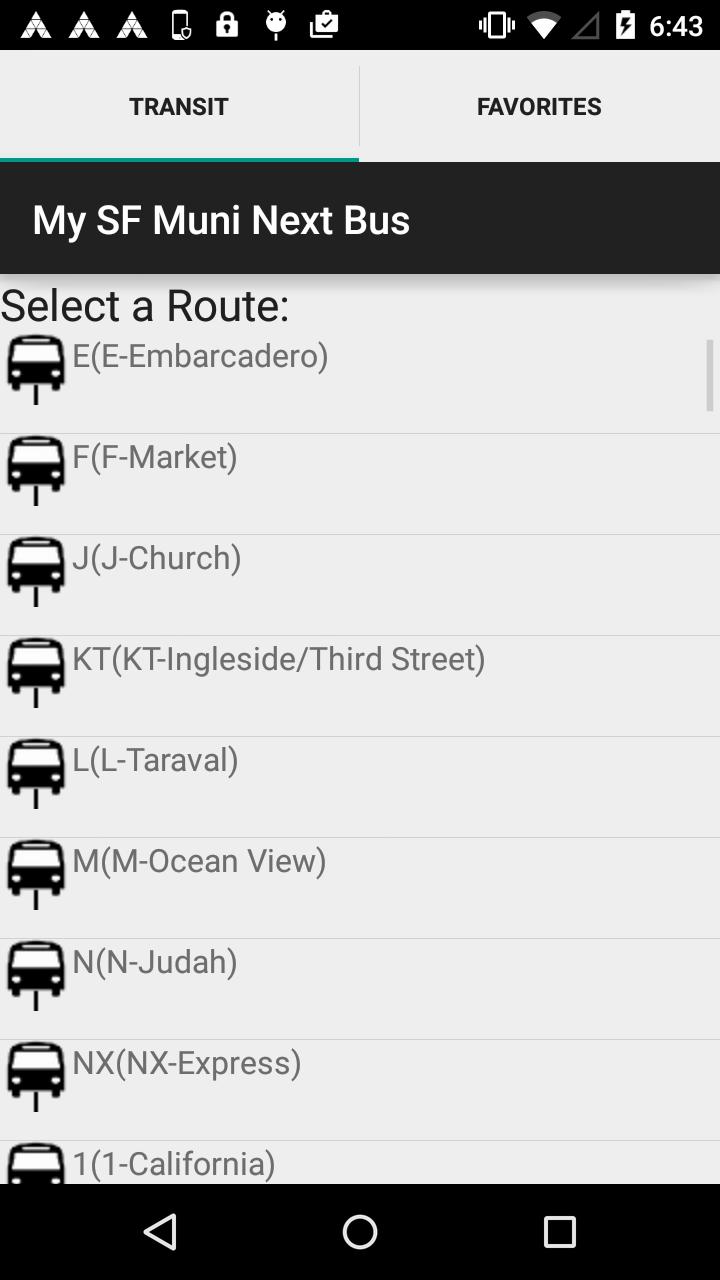Viewport: 720px width, 1280px height.
Task: Click the bus icon for J(J-Church)
Action: (x=36, y=568)
